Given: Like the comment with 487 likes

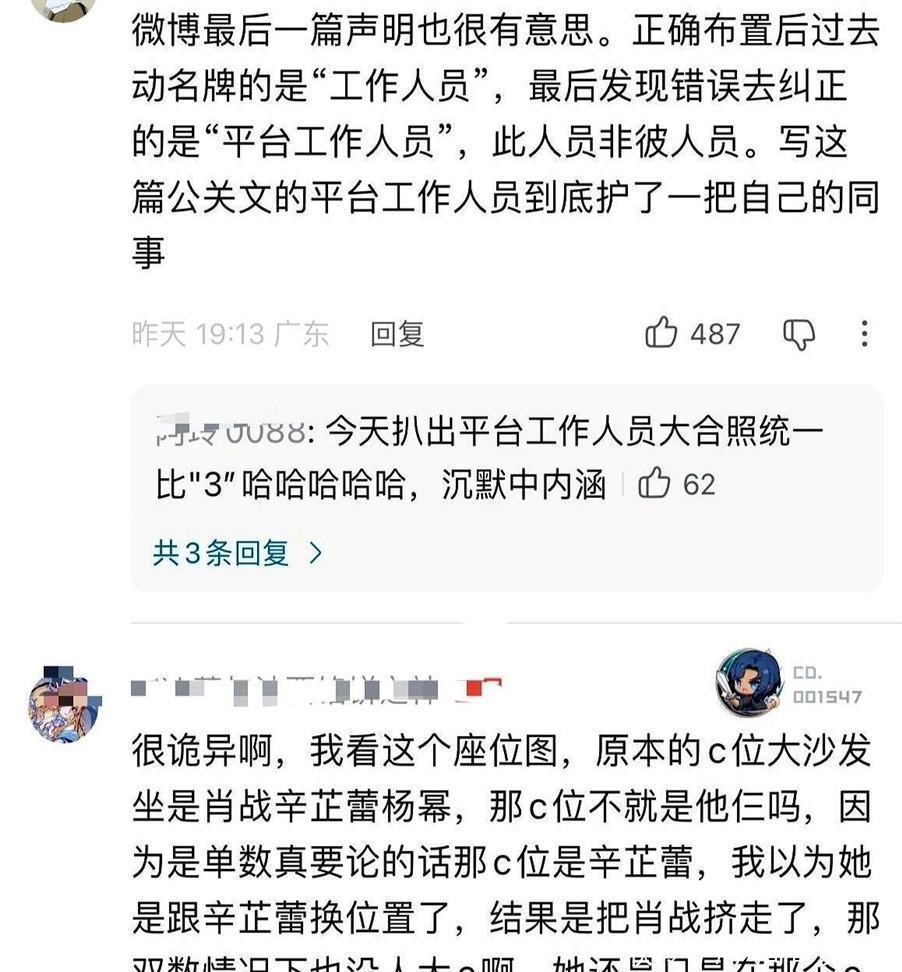Looking at the screenshot, I should click(661, 334).
